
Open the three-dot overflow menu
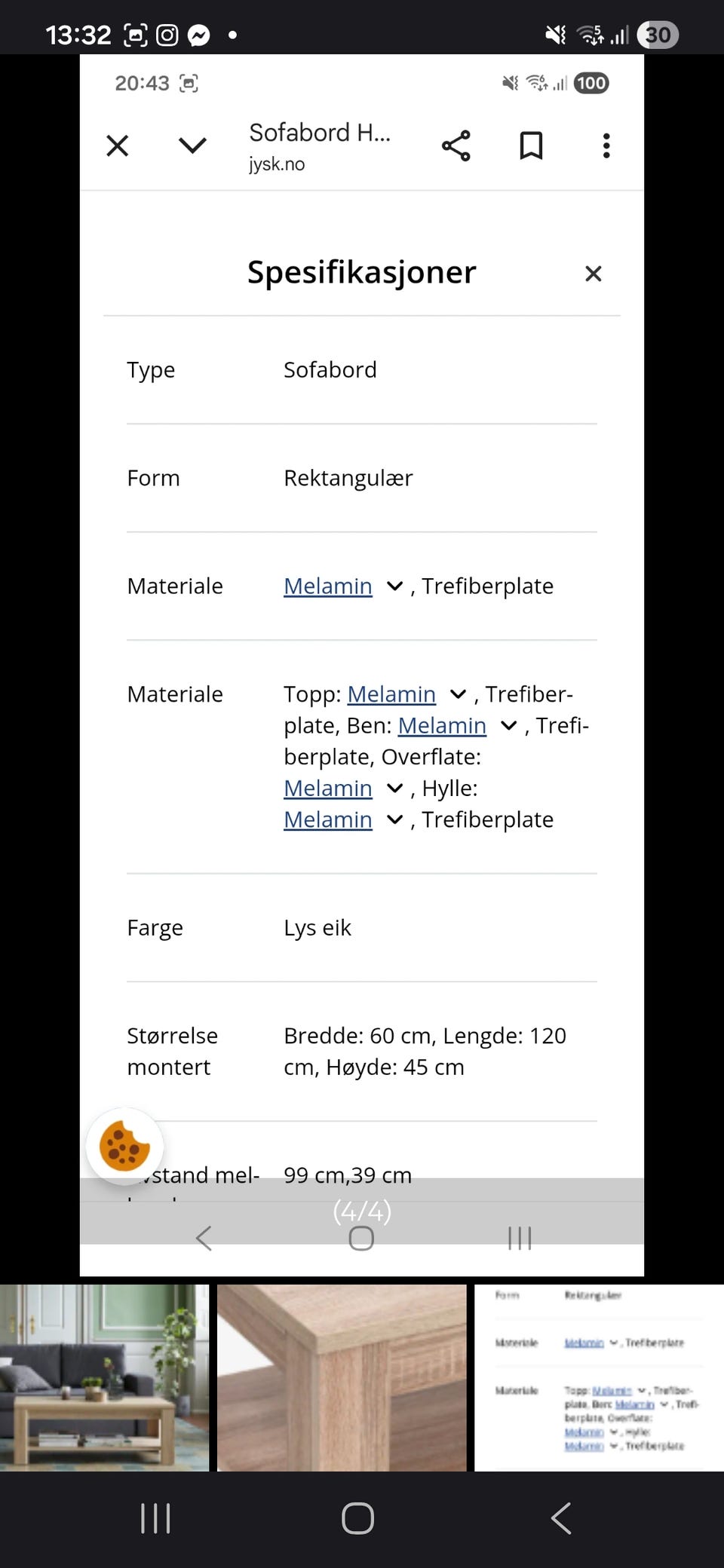point(606,145)
